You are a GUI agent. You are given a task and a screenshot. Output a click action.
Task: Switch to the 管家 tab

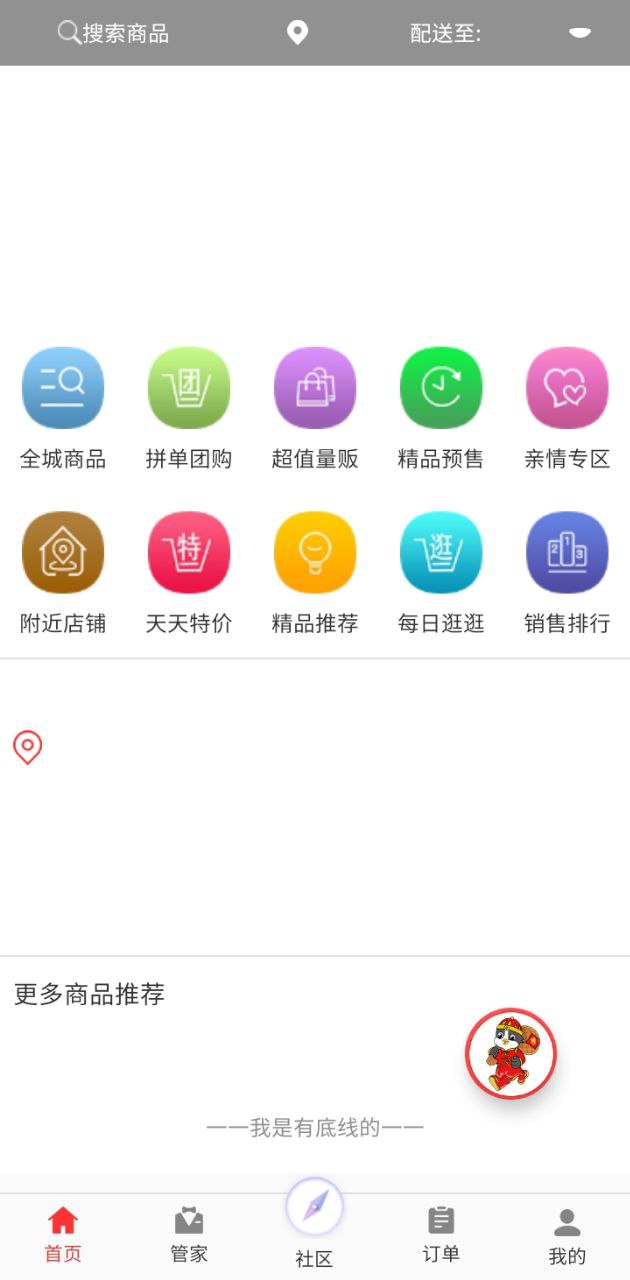pos(189,1235)
